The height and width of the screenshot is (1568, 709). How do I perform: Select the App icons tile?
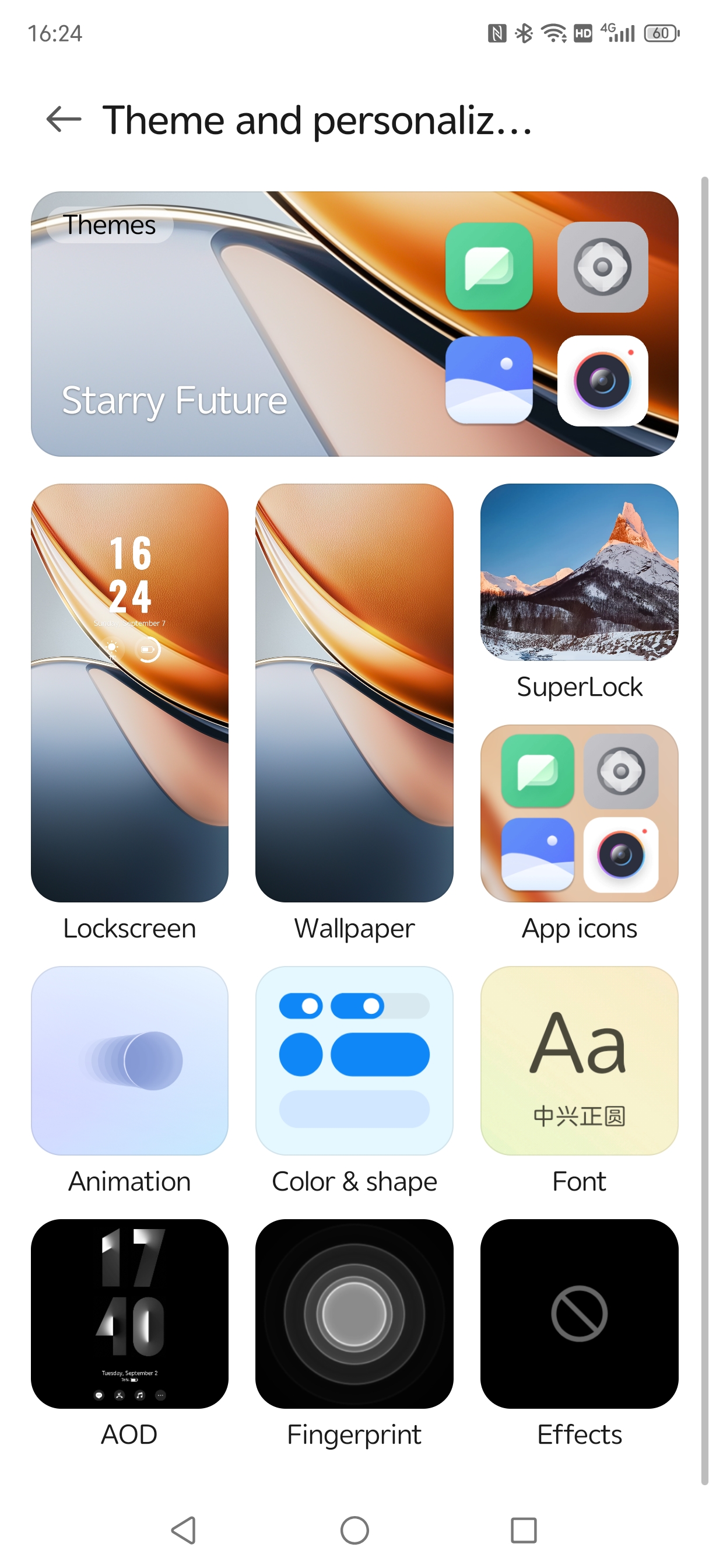tap(579, 813)
